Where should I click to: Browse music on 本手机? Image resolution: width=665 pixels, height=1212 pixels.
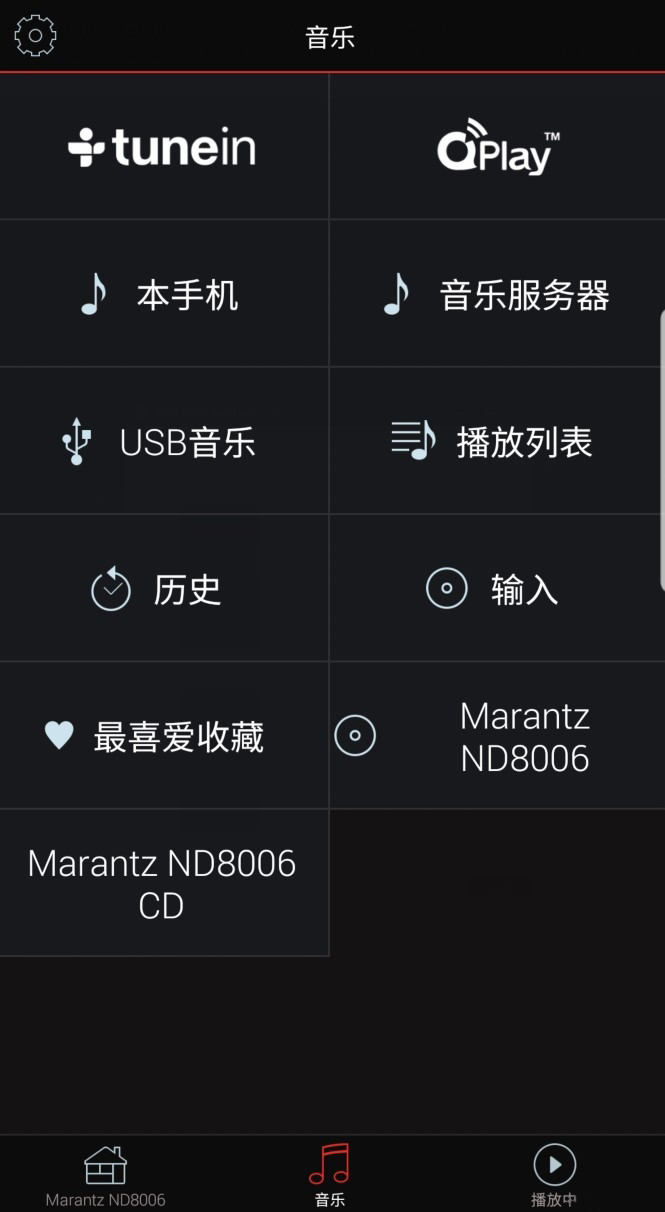click(x=164, y=294)
